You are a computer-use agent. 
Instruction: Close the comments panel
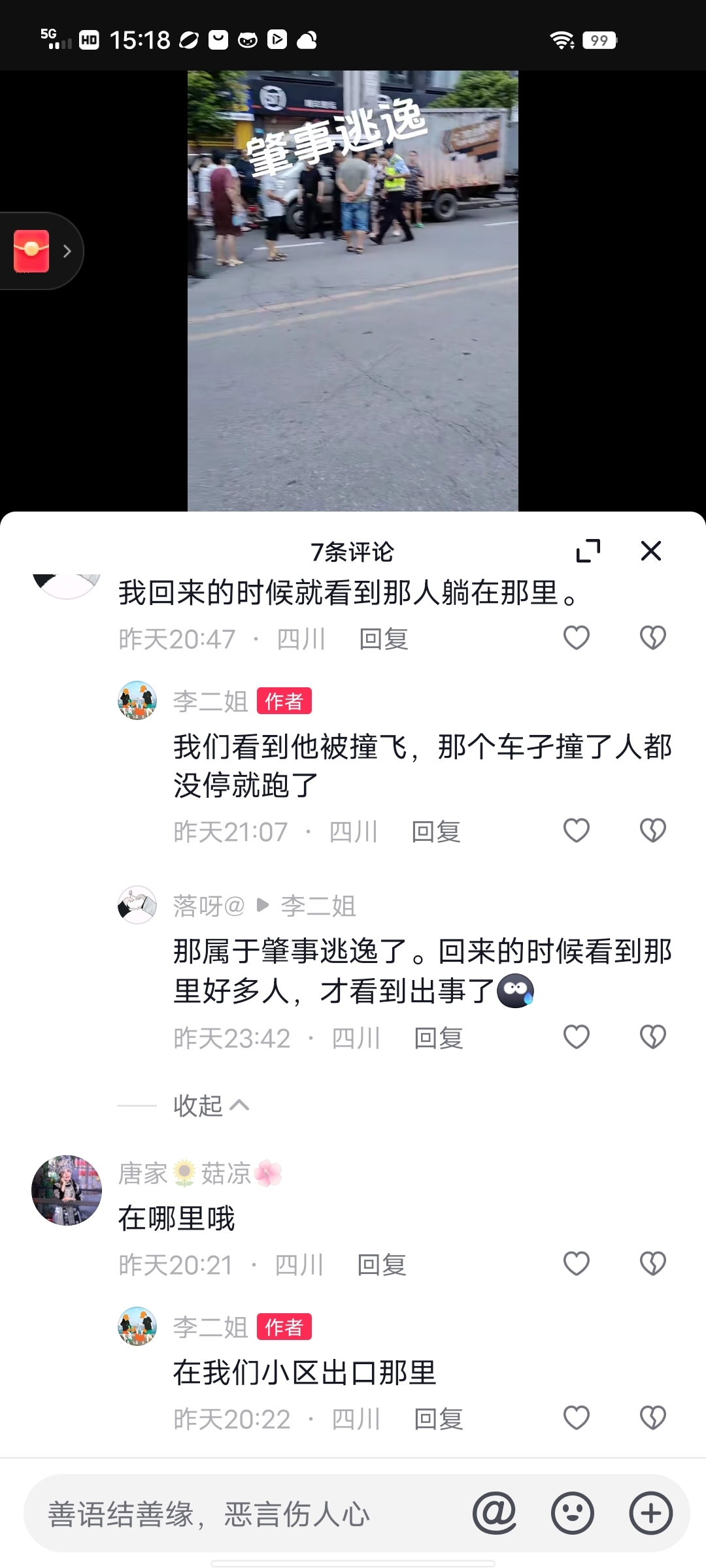coord(650,551)
